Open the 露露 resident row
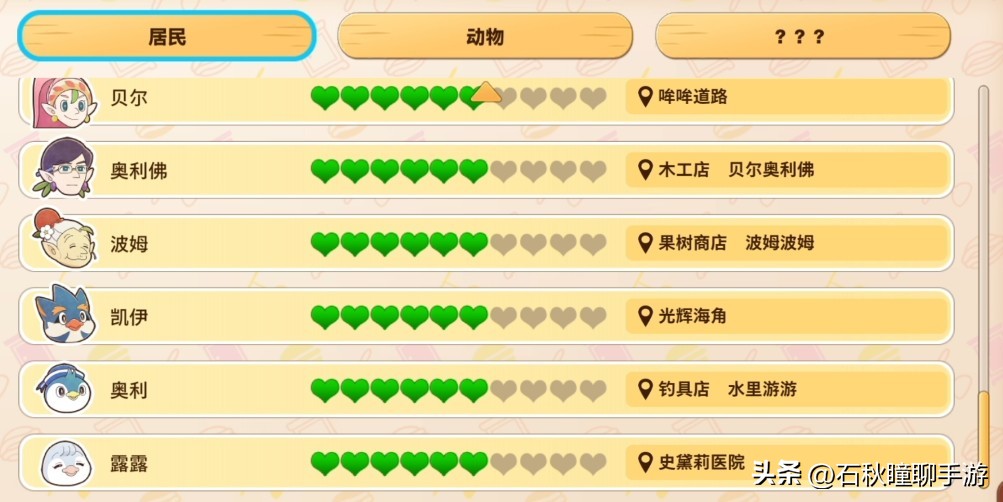This screenshot has height=502, width=1003. pyautogui.click(x=485, y=462)
